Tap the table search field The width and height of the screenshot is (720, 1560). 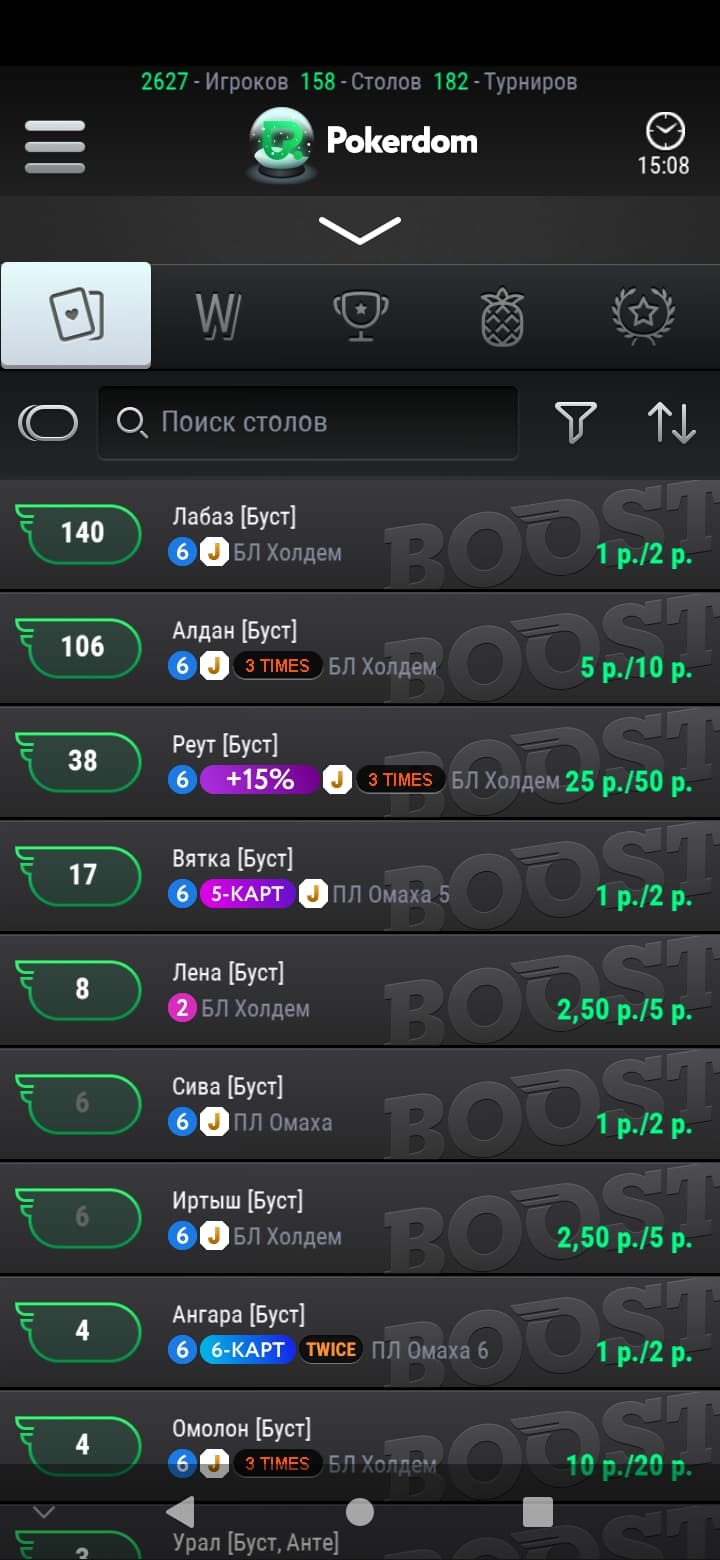pyautogui.click(x=308, y=422)
